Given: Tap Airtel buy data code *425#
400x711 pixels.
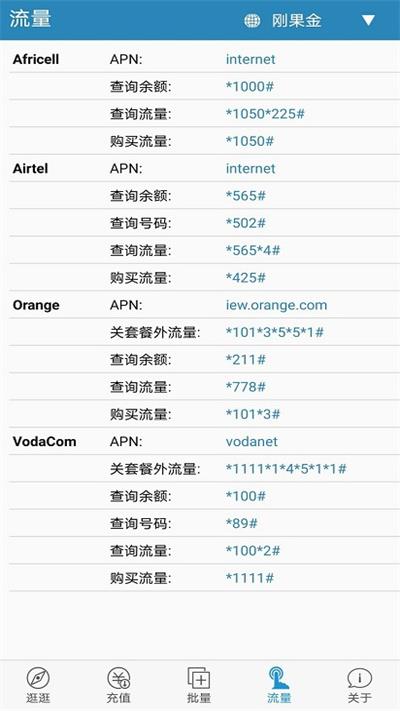Looking at the screenshot, I should click(x=246, y=278).
